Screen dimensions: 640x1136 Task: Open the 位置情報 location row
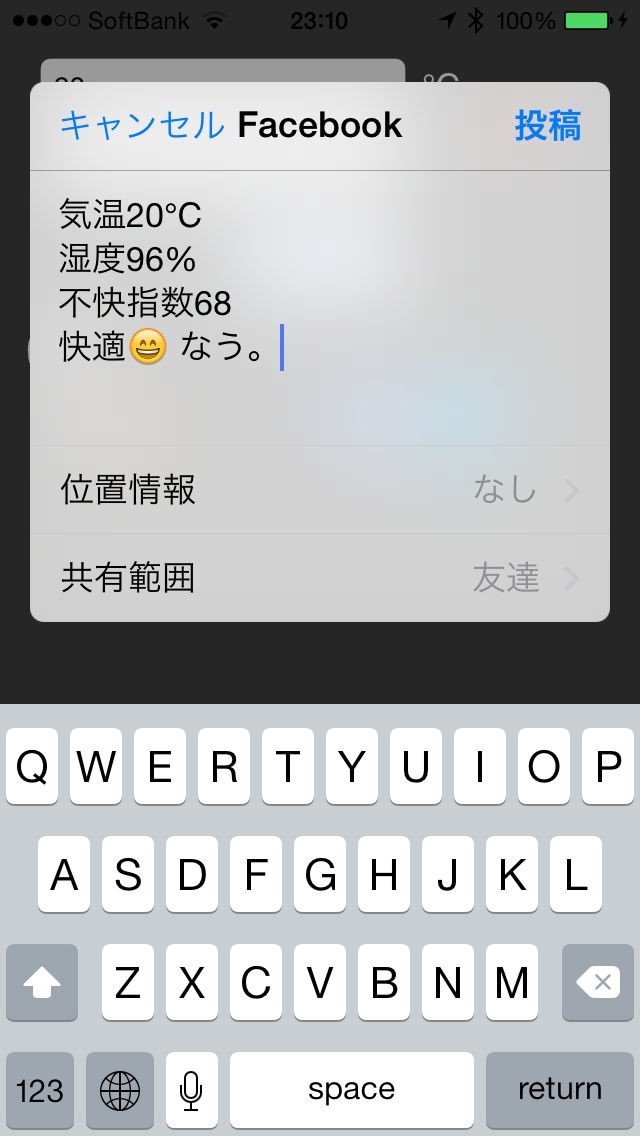[320, 490]
